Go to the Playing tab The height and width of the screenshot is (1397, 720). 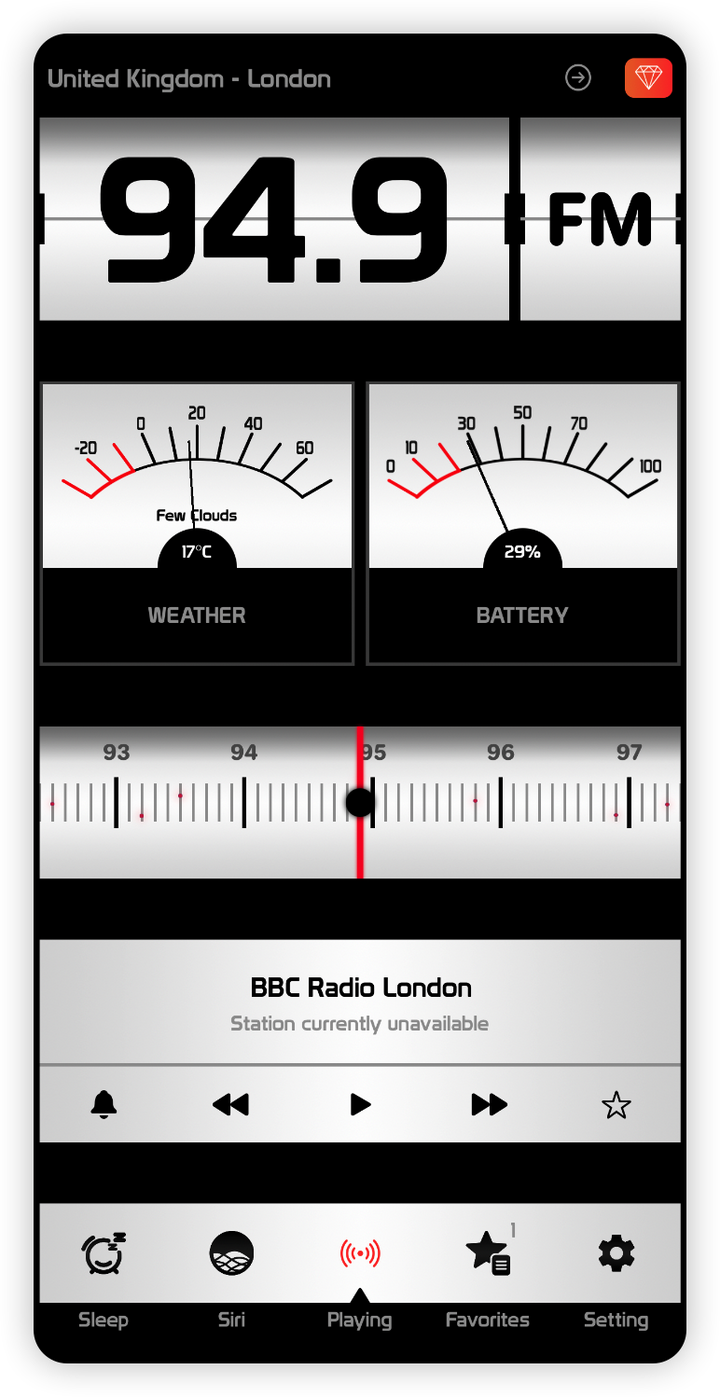click(360, 1265)
